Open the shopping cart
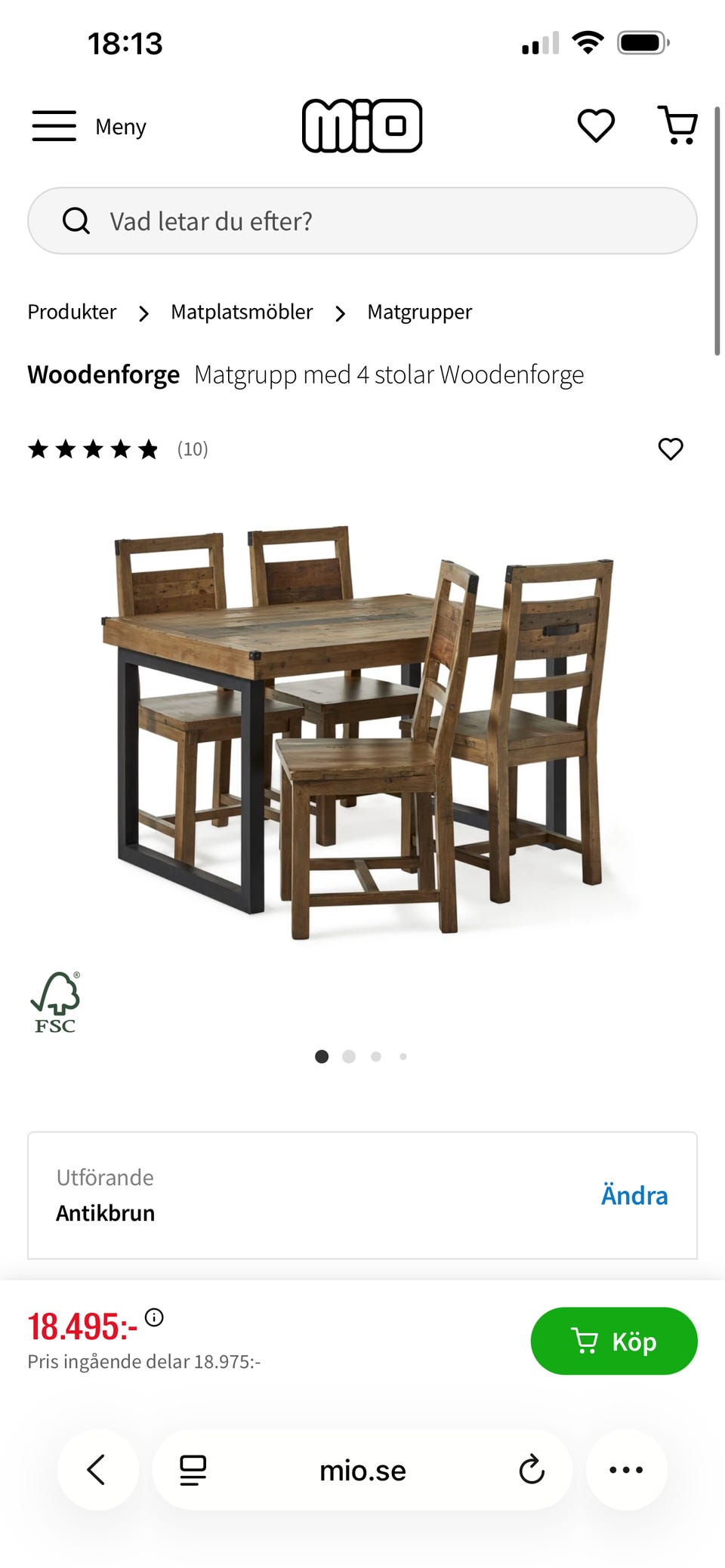The image size is (725, 1568). coord(677,125)
